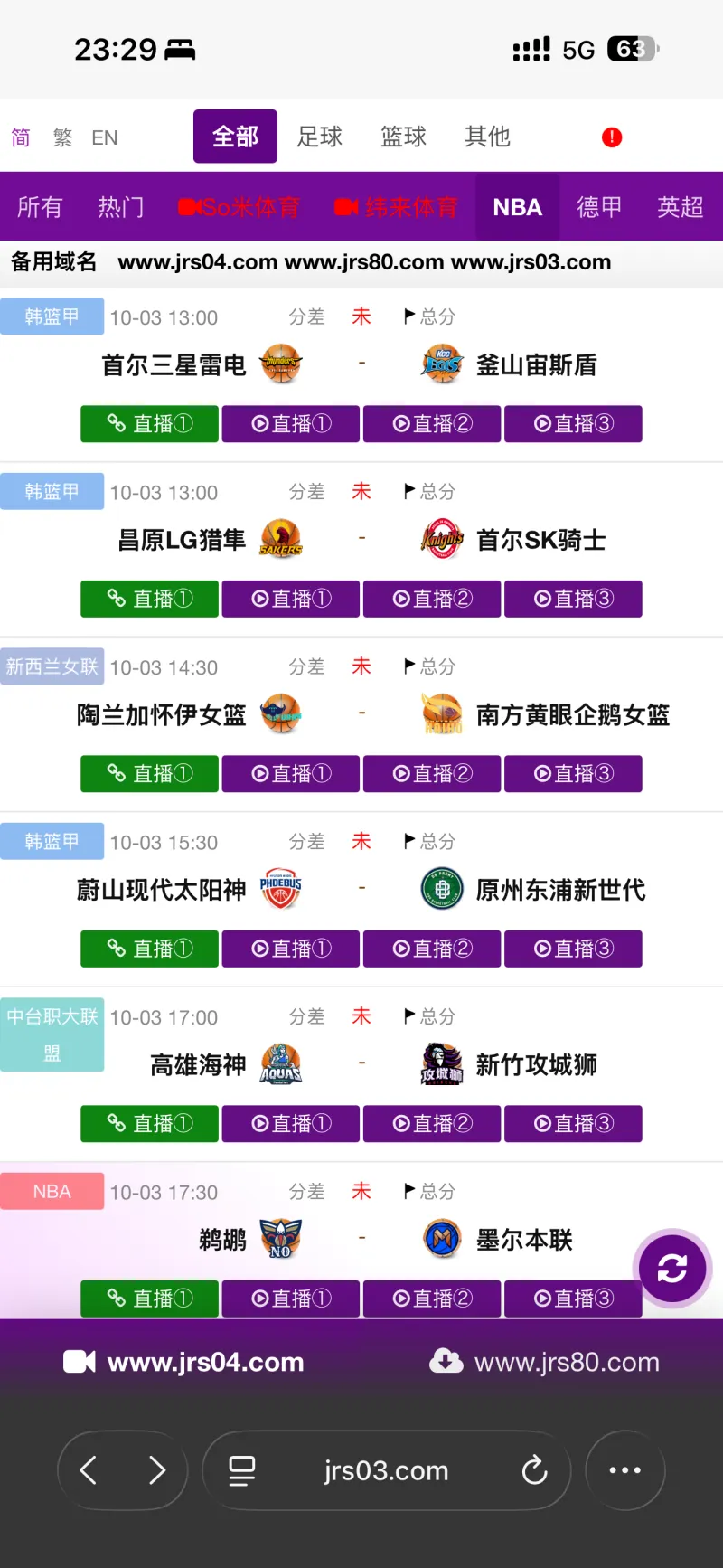Select the So米体育 channel filter
The width and height of the screenshot is (723, 1568).
[239, 207]
